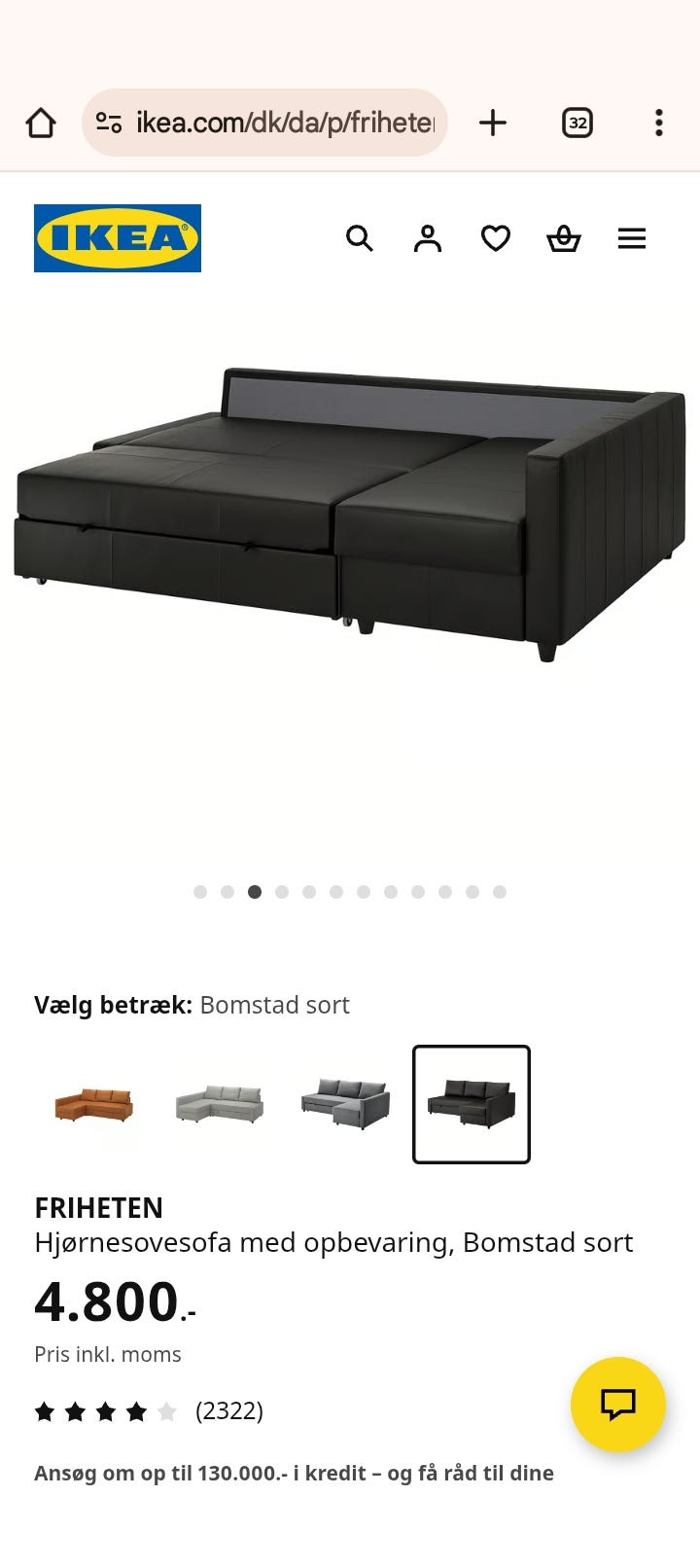Screen dimensions: 700x1568
Task: Select the light beige sofa thumbnail
Action: click(218, 1104)
